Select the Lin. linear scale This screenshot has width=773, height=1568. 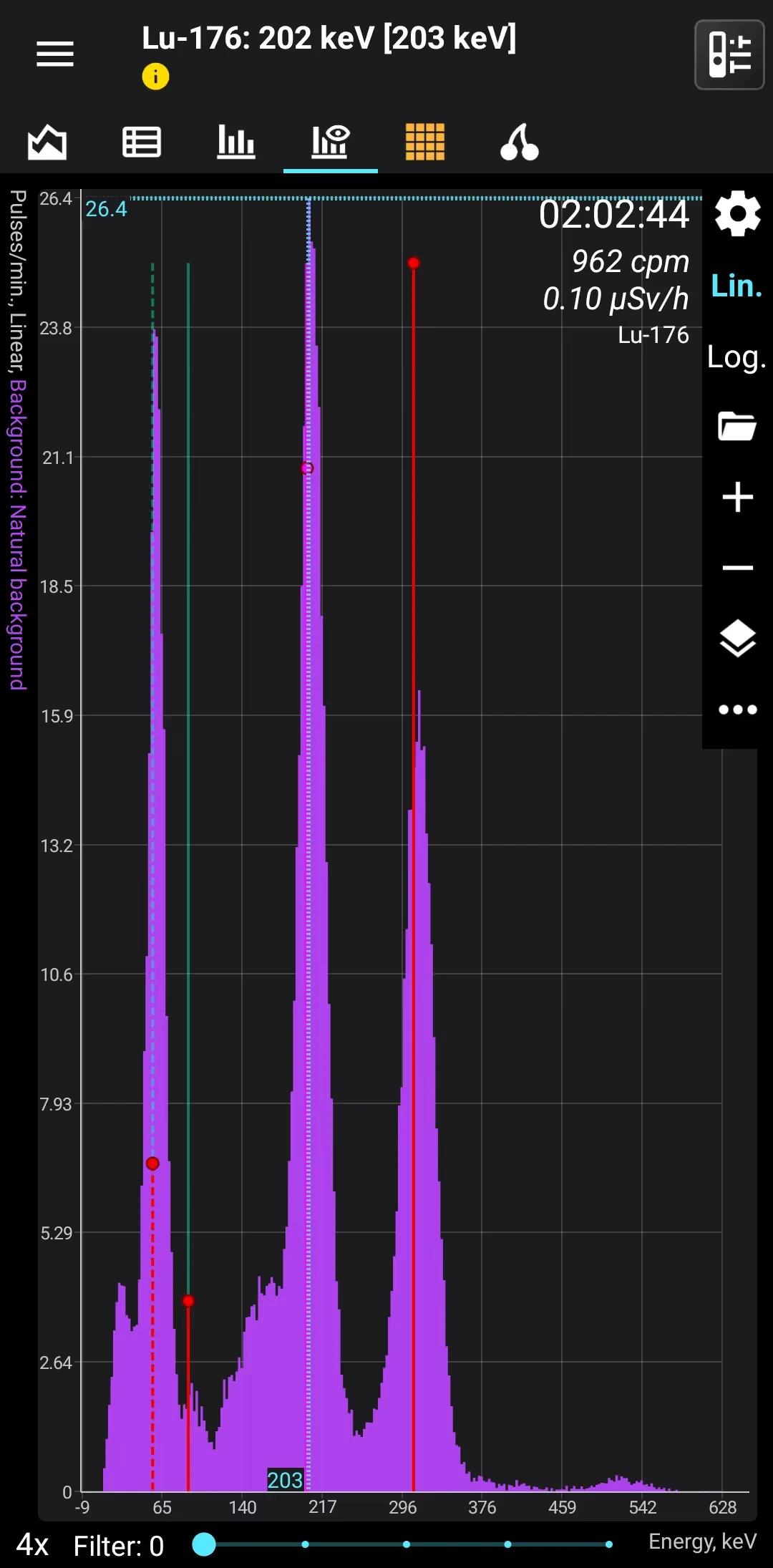736,286
